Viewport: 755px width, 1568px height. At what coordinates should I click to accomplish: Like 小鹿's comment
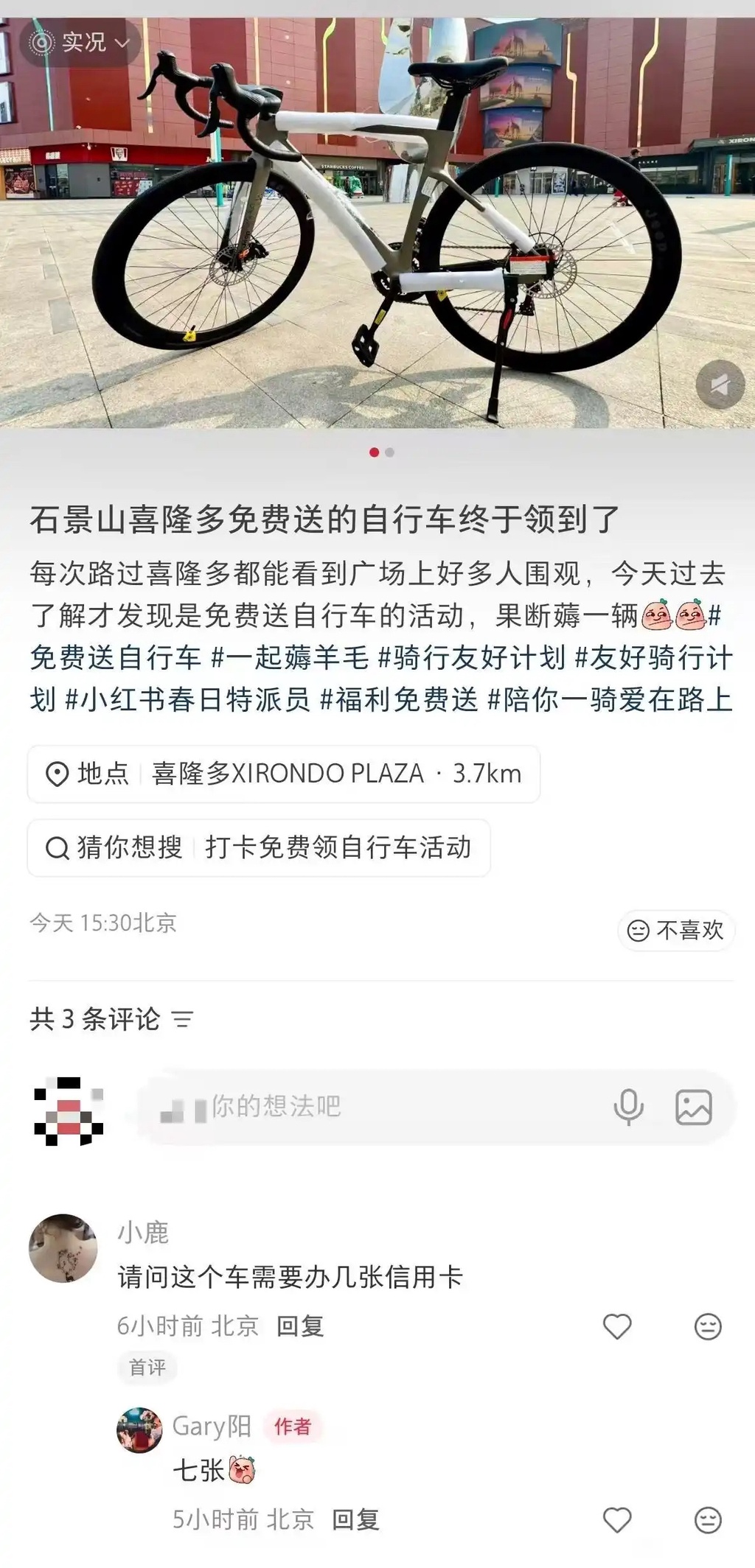(x=617, y=1326)
